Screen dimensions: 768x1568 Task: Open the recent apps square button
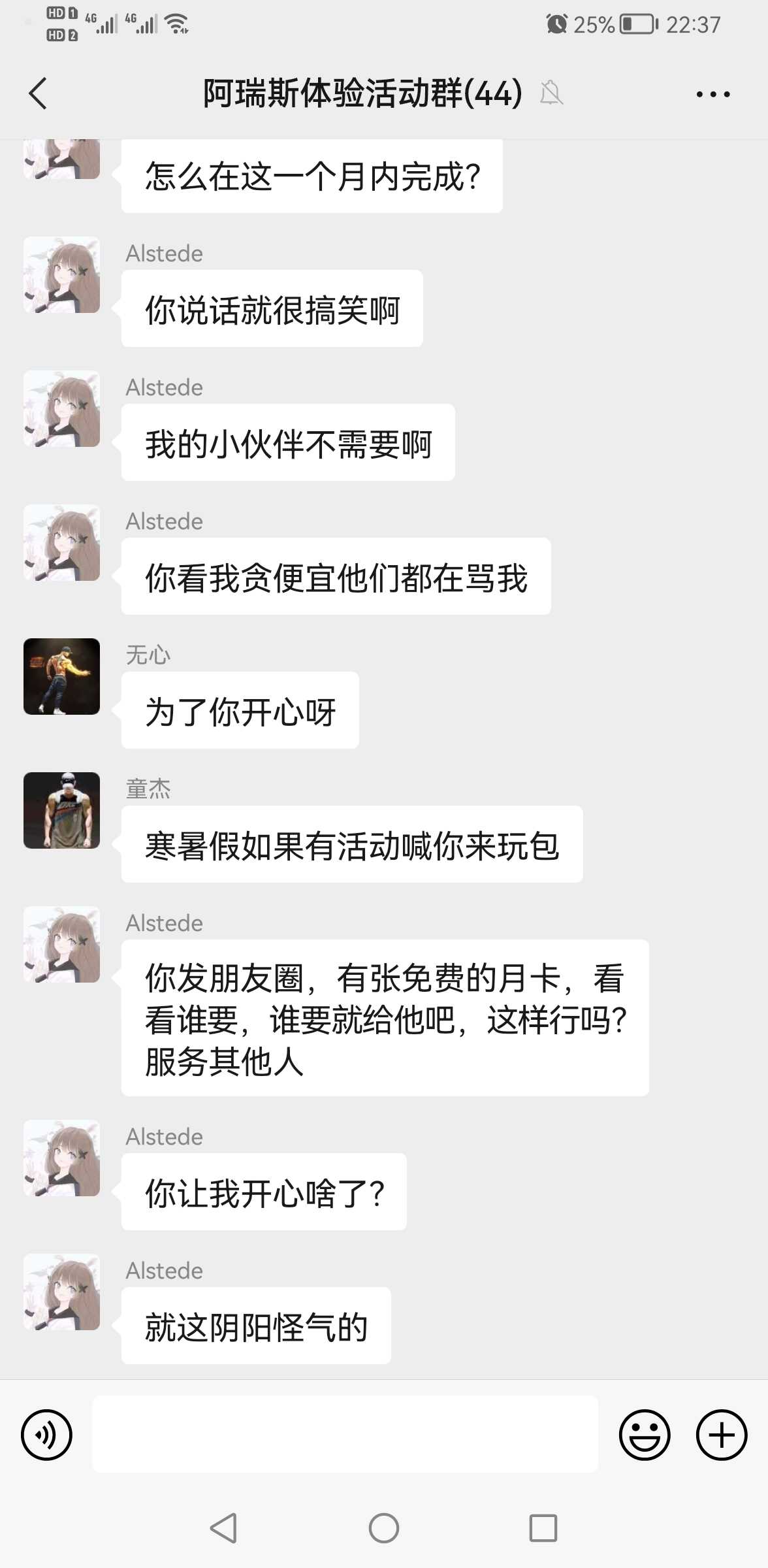pyautogui.click(x=543, y=1528)
